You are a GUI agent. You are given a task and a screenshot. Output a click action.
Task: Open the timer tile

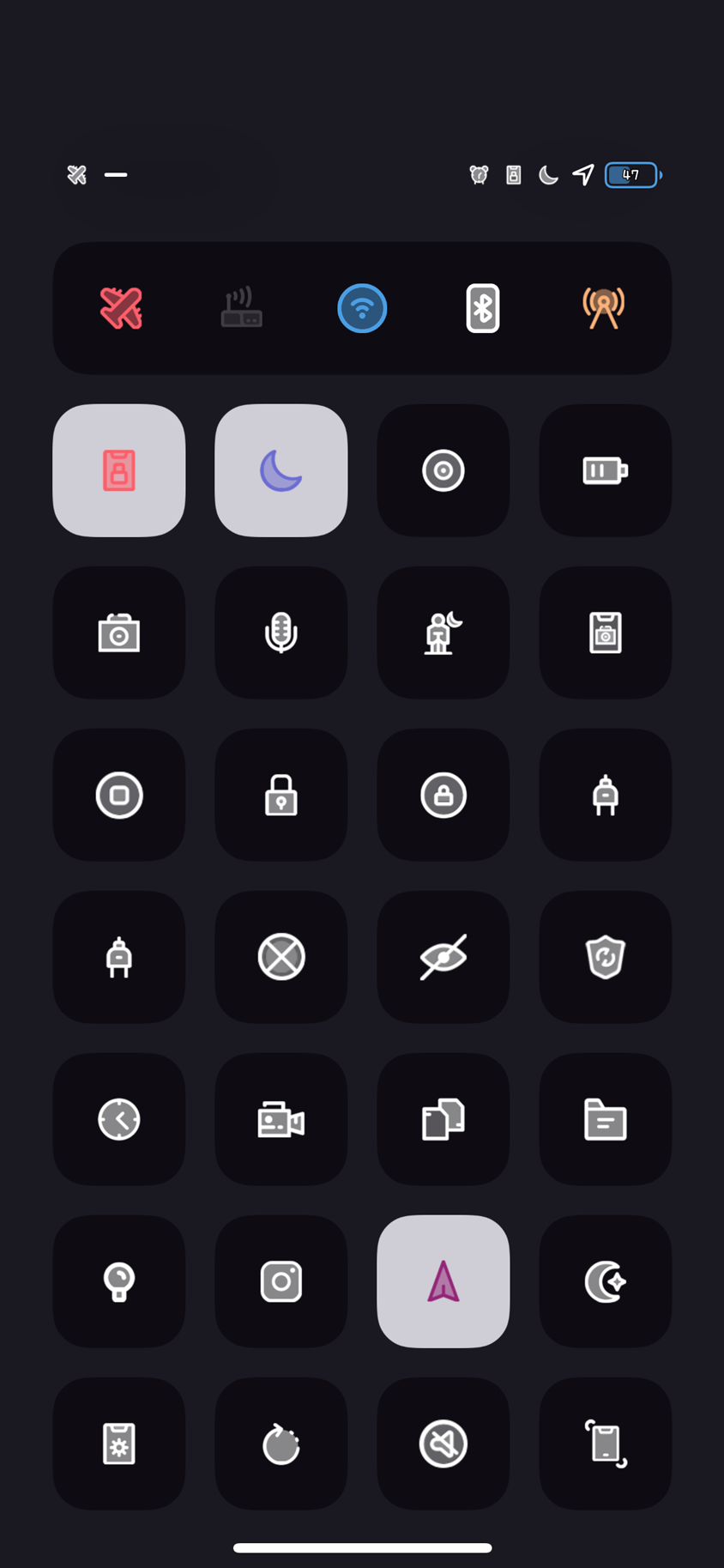pyautogui.click(x=281, y=1444)
